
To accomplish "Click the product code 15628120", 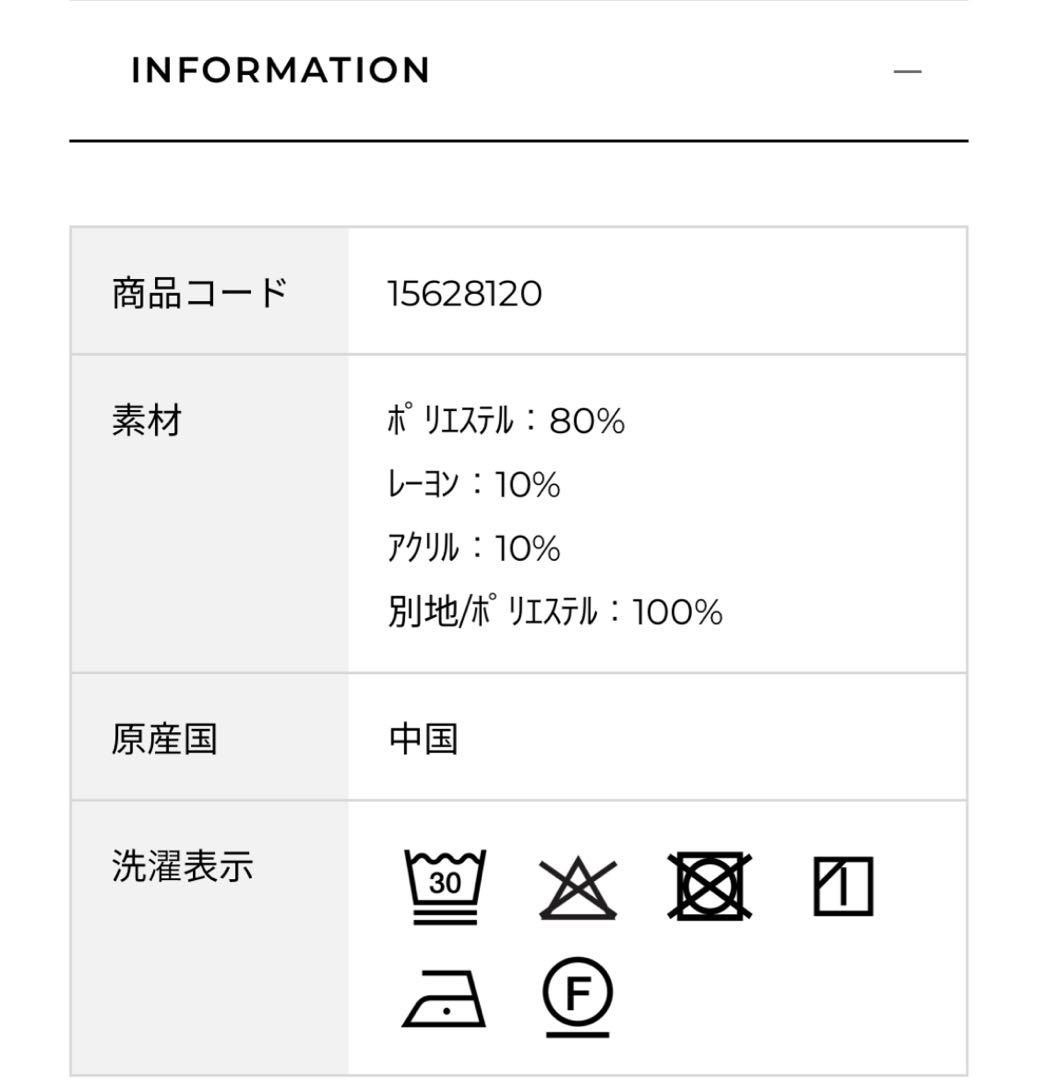I will pos(465,293).
